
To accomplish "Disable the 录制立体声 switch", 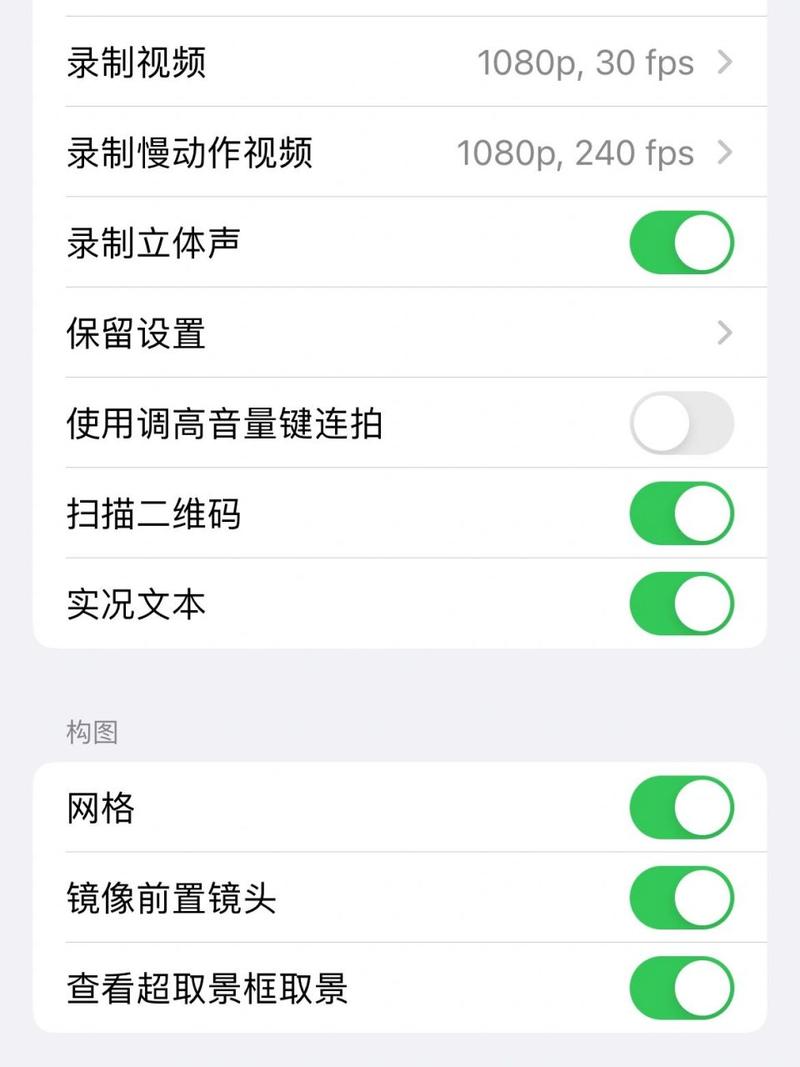I will pos(683,243).
